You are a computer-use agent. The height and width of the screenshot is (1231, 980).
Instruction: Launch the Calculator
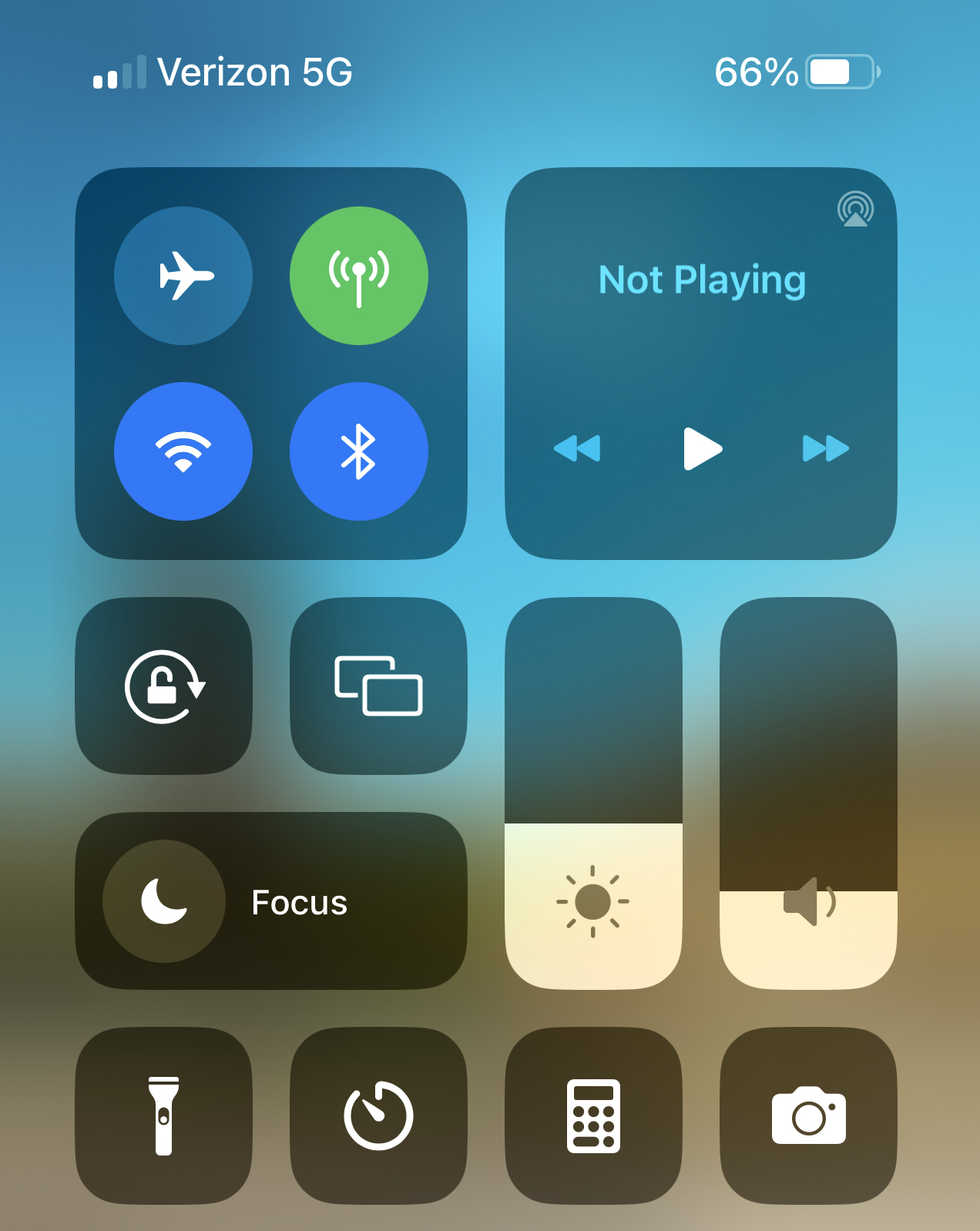tap(593, 1115)
